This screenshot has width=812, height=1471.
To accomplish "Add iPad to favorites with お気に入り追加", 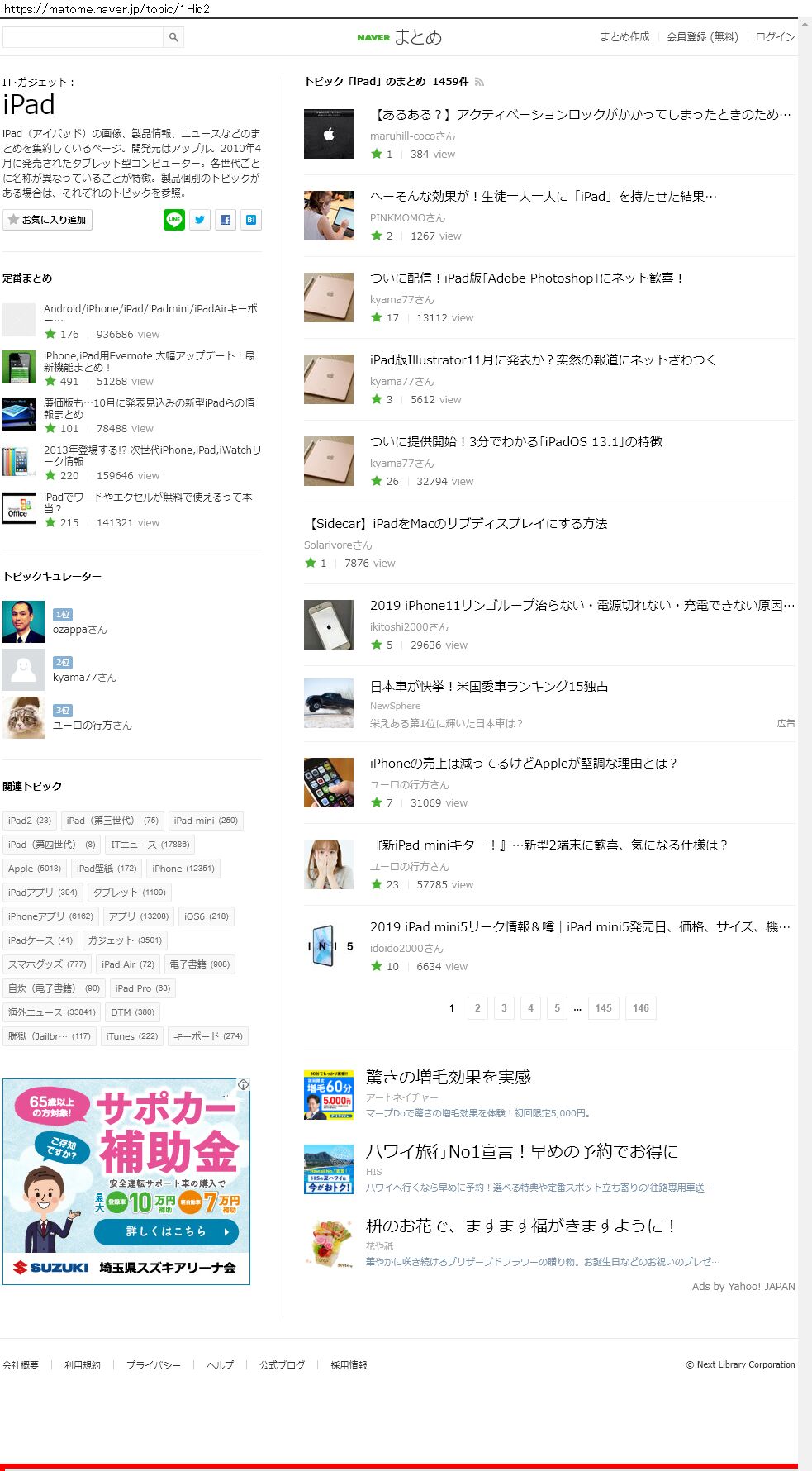I will click(47, 220).
